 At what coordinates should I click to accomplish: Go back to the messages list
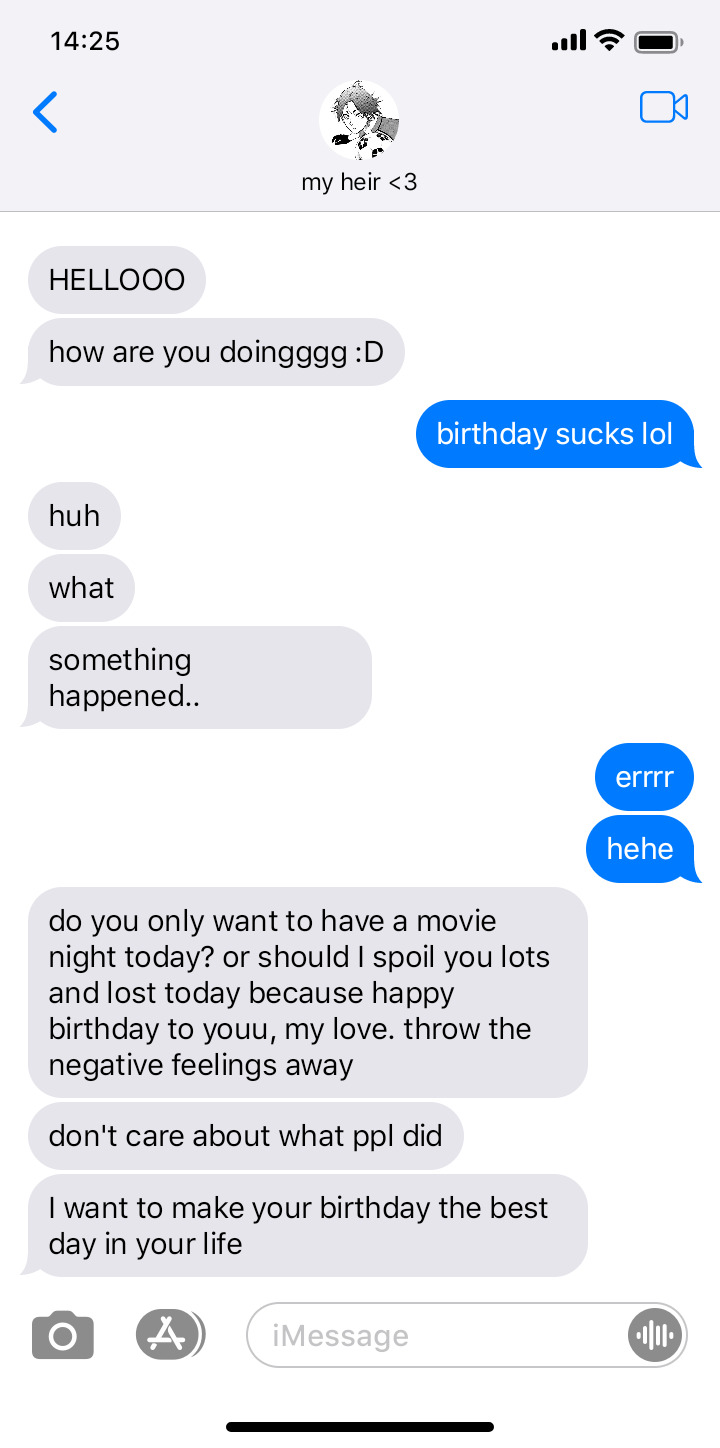45,111
